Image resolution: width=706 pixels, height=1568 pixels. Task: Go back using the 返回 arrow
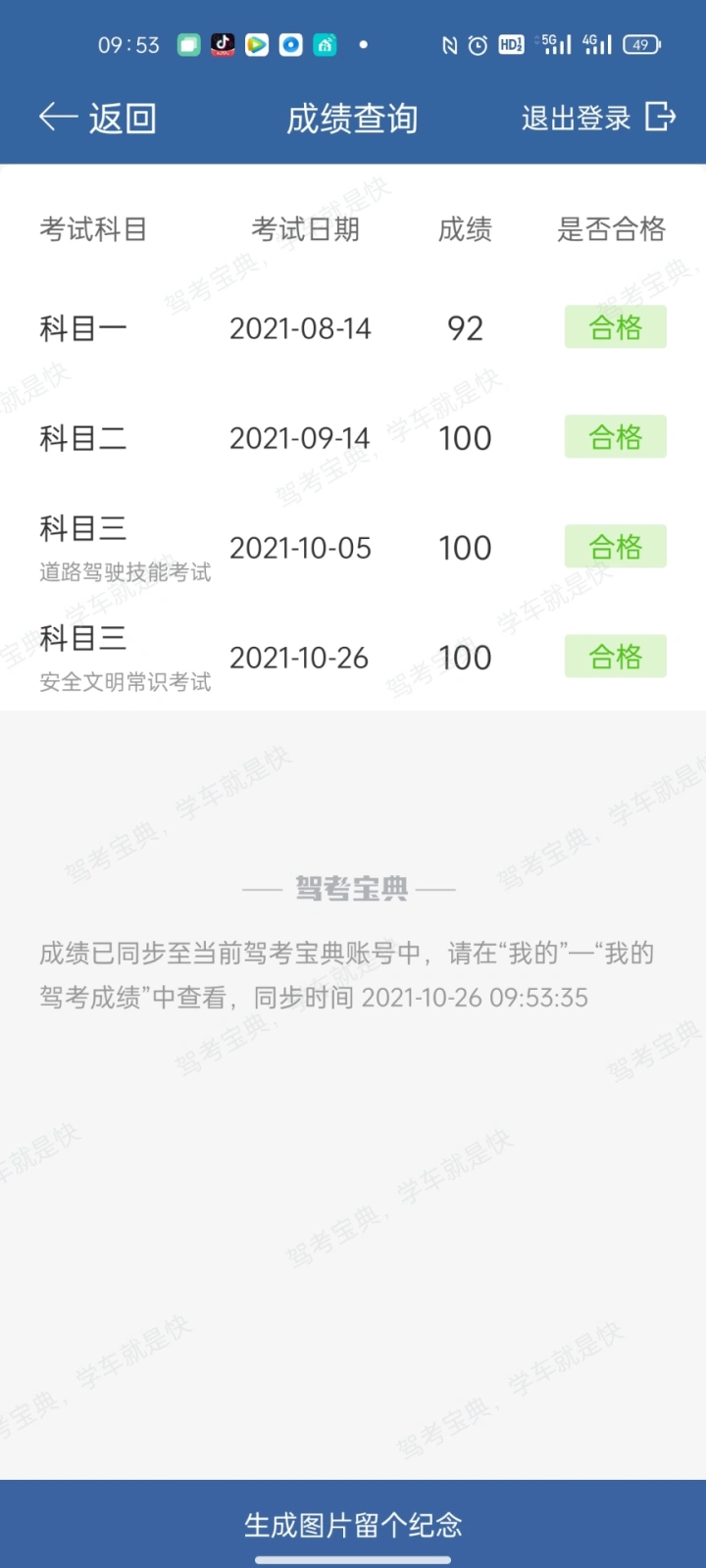pyautogui.click(x=96, y=119)
